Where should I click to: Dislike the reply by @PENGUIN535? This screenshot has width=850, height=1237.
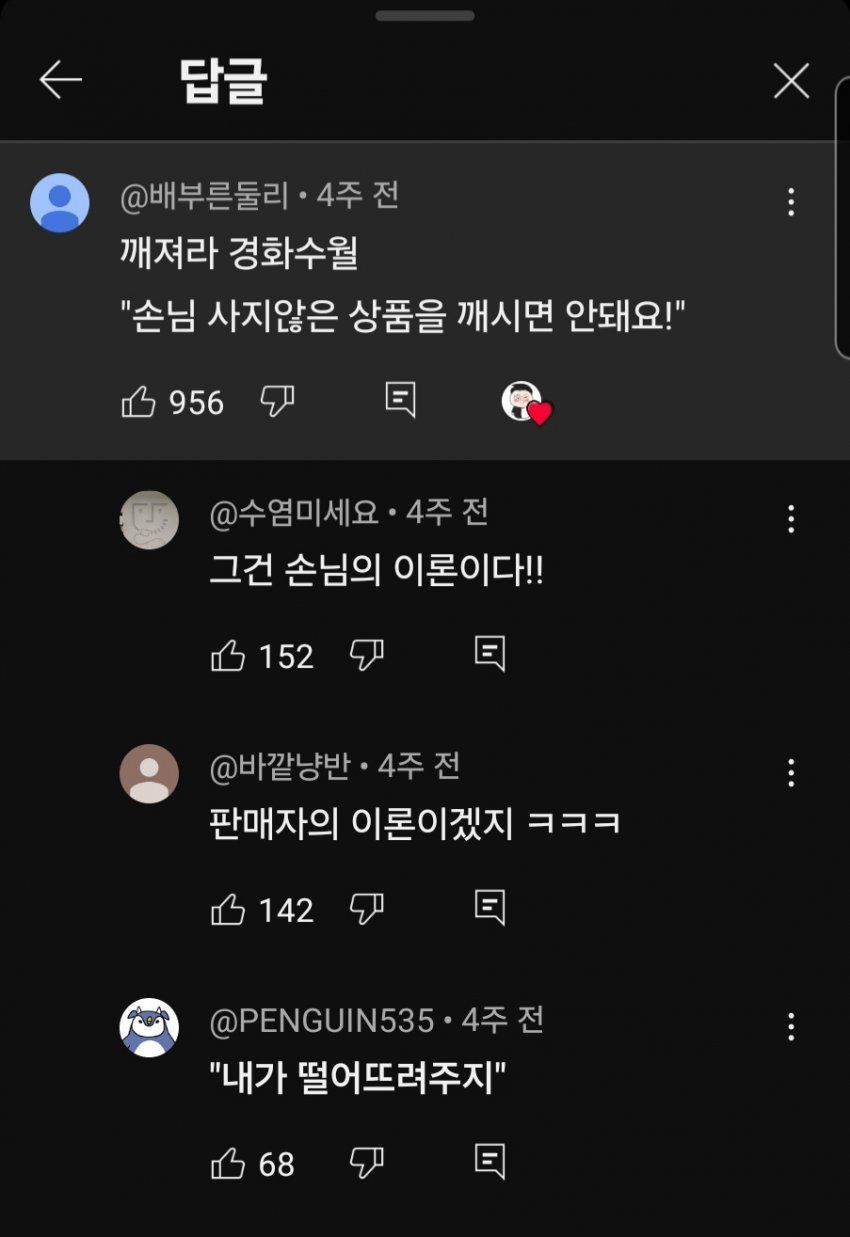(367, 1163)
